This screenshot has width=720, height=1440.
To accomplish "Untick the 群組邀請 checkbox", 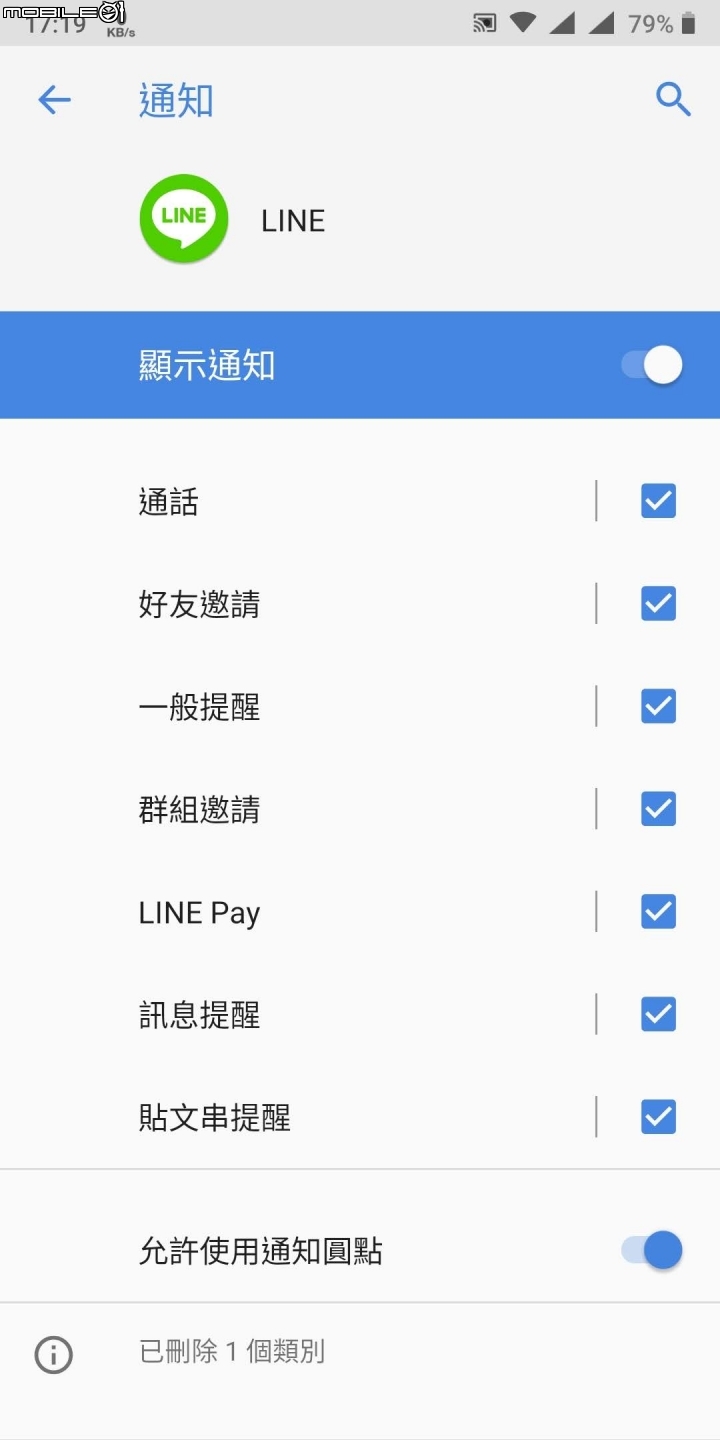I will tap(658, 809).
